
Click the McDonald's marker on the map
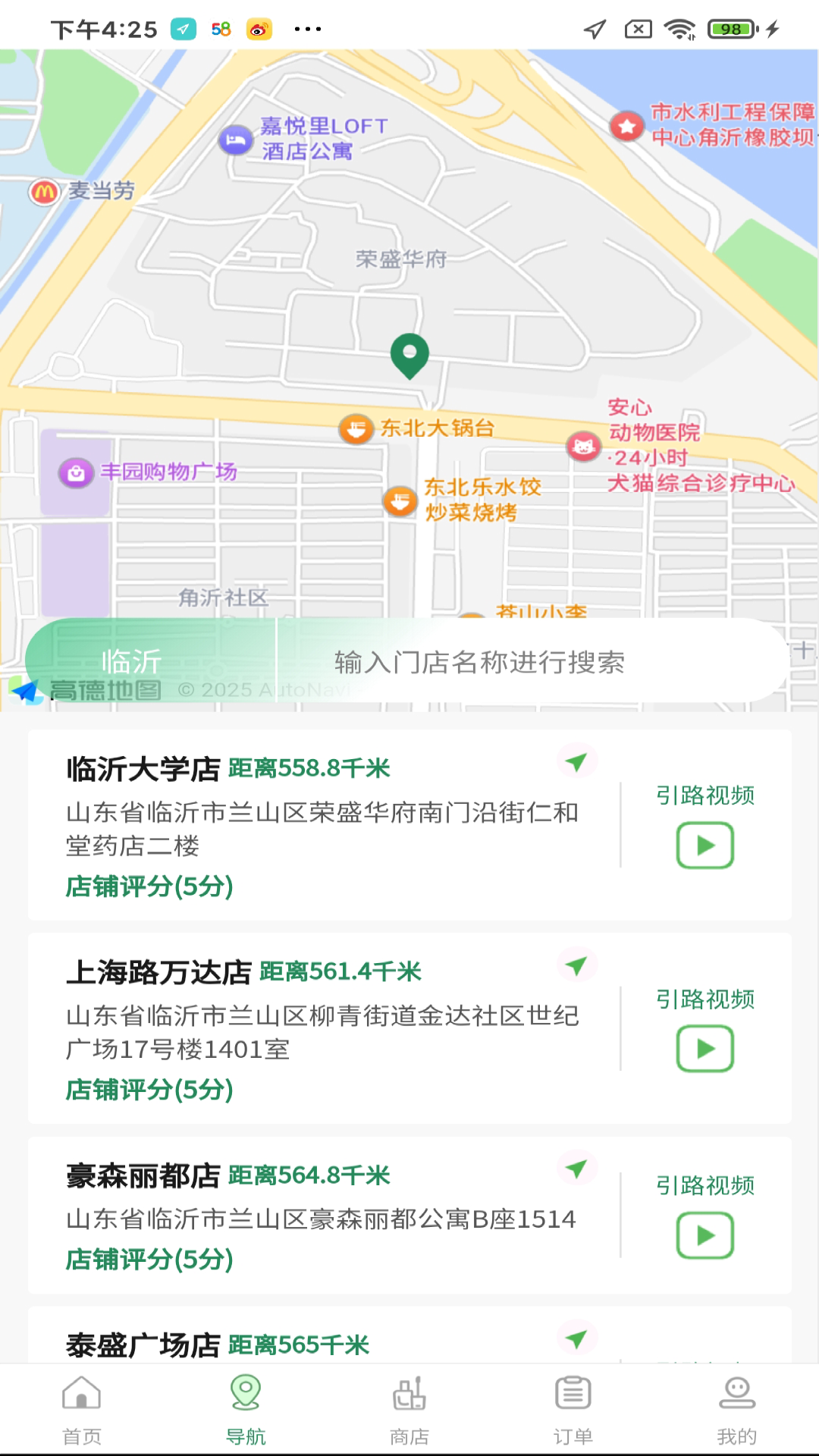[43, 192]
